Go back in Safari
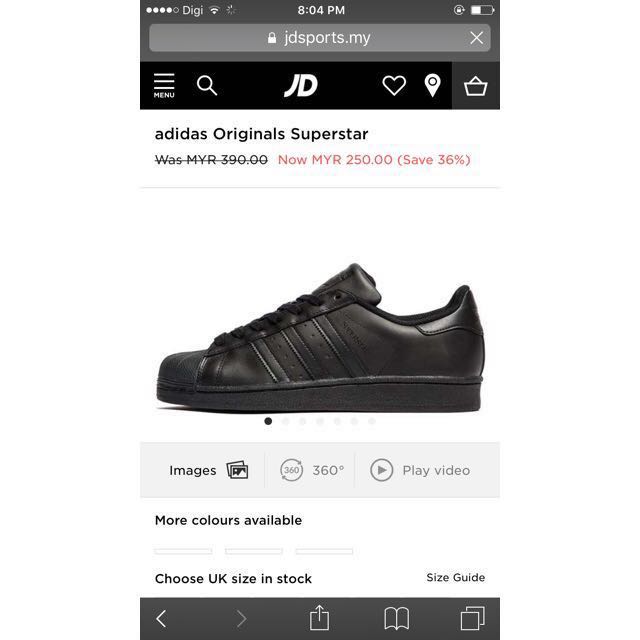Image resolution: width=640 pixels, height=640 pixels. coord(162,618)
